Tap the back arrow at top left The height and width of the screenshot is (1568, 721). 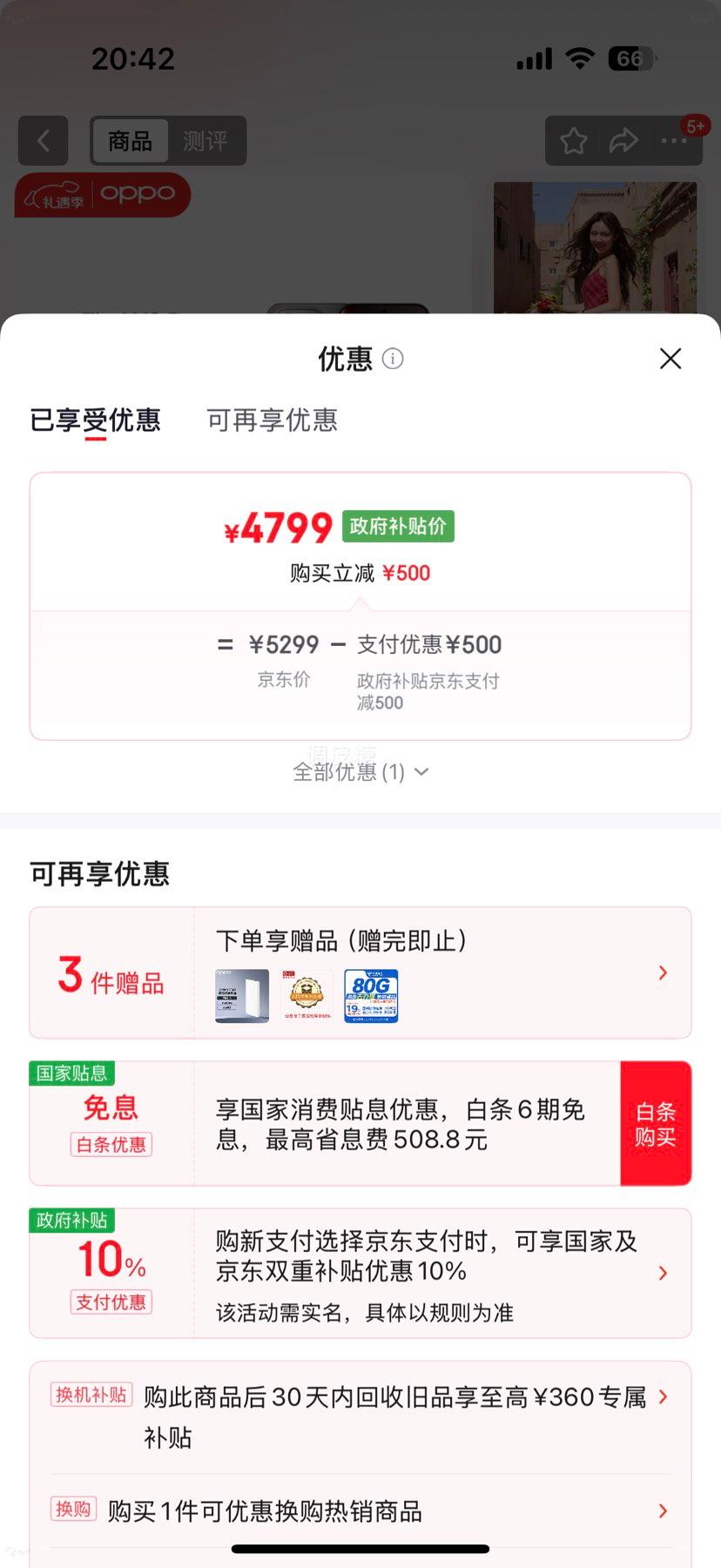point(43,140)
